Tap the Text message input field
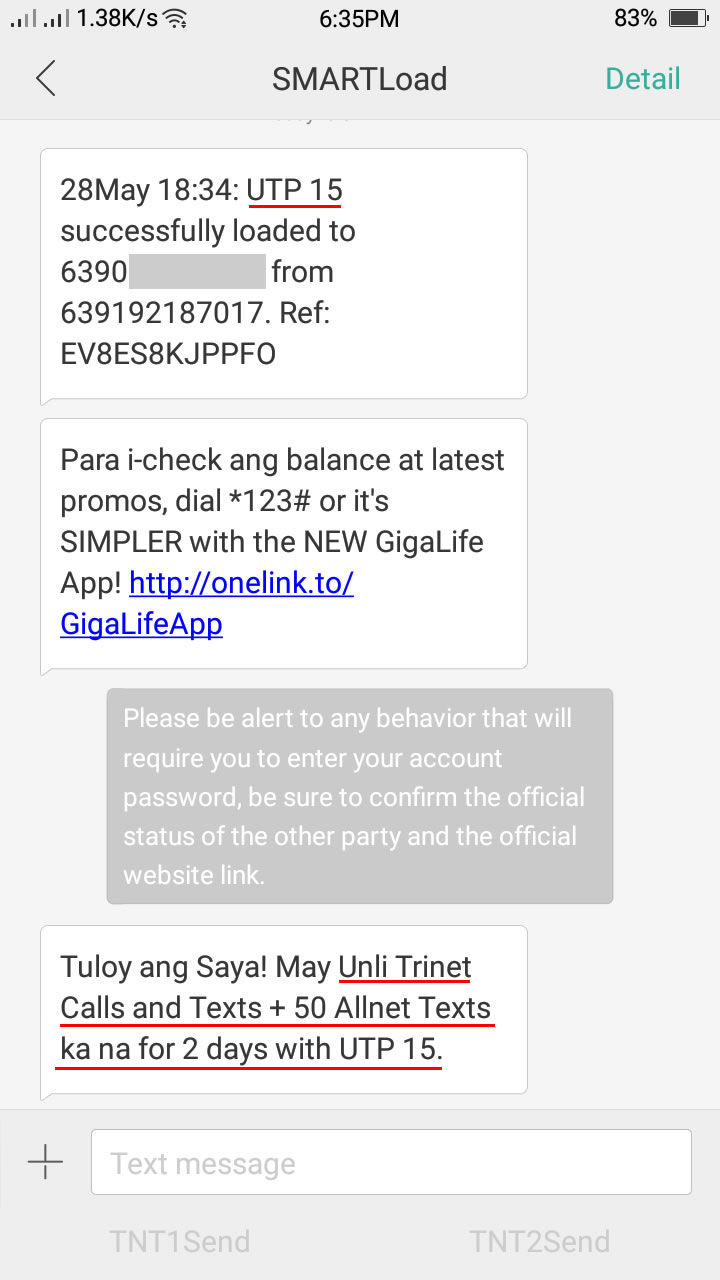Viewport: 720px width, 1280px height. coord(391,1161)
